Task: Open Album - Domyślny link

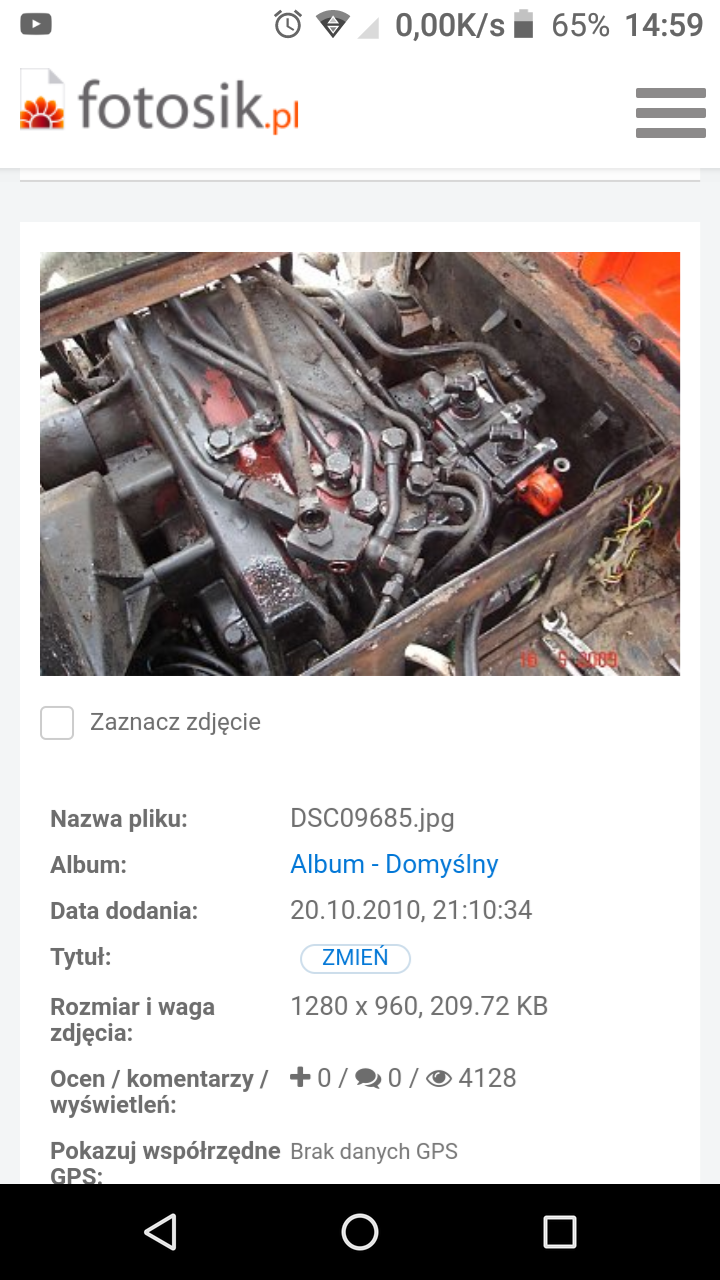Action: 394,864
